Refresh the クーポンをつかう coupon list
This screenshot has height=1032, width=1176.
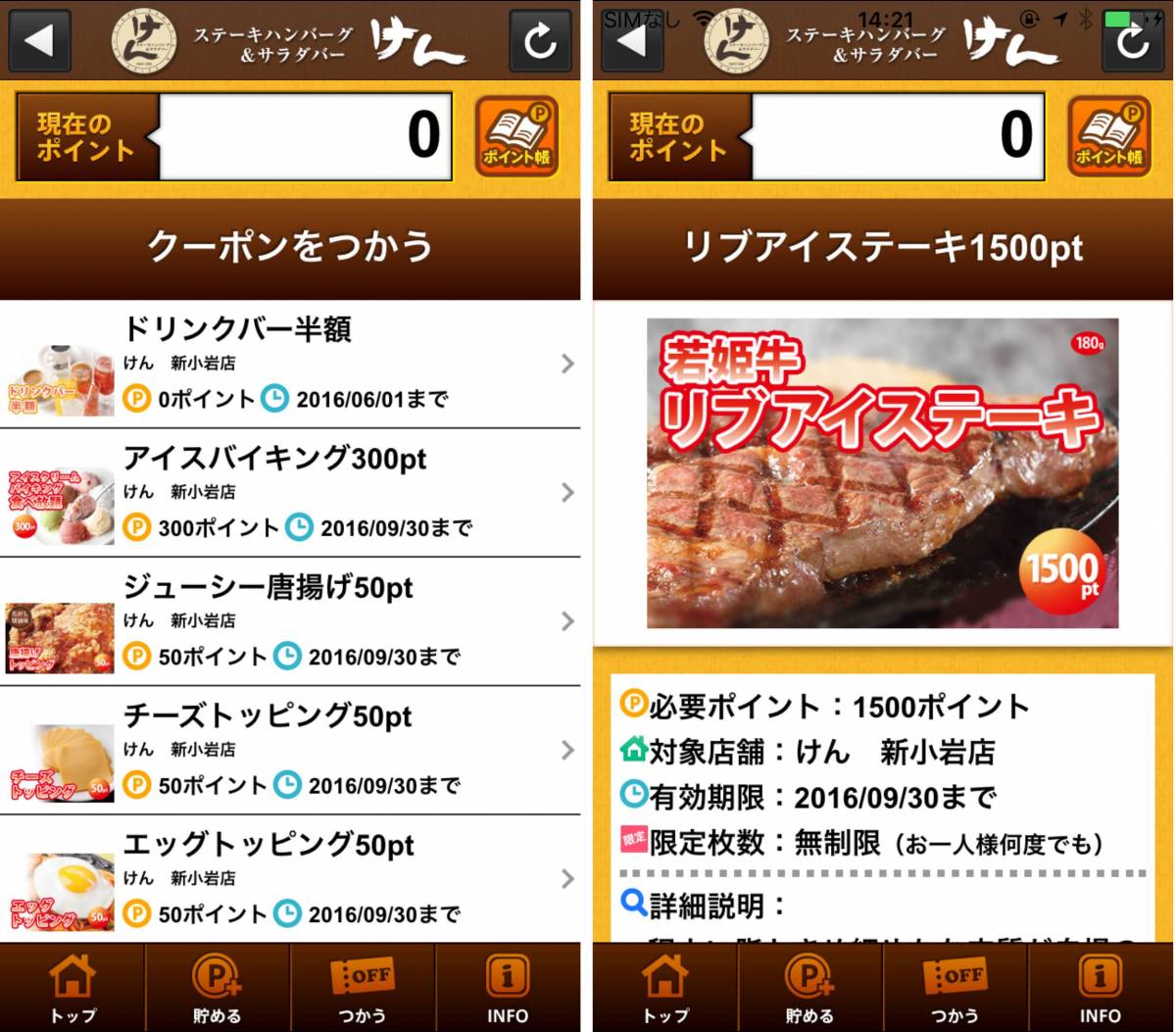tap(540, 41)
